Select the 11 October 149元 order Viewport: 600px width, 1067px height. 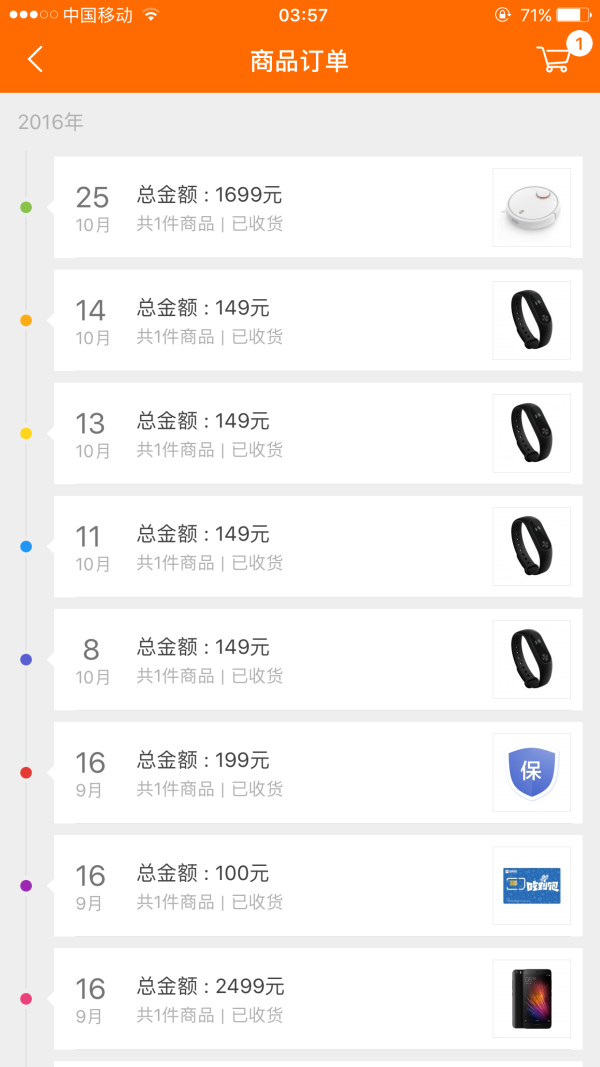click(x=318, y=546)
